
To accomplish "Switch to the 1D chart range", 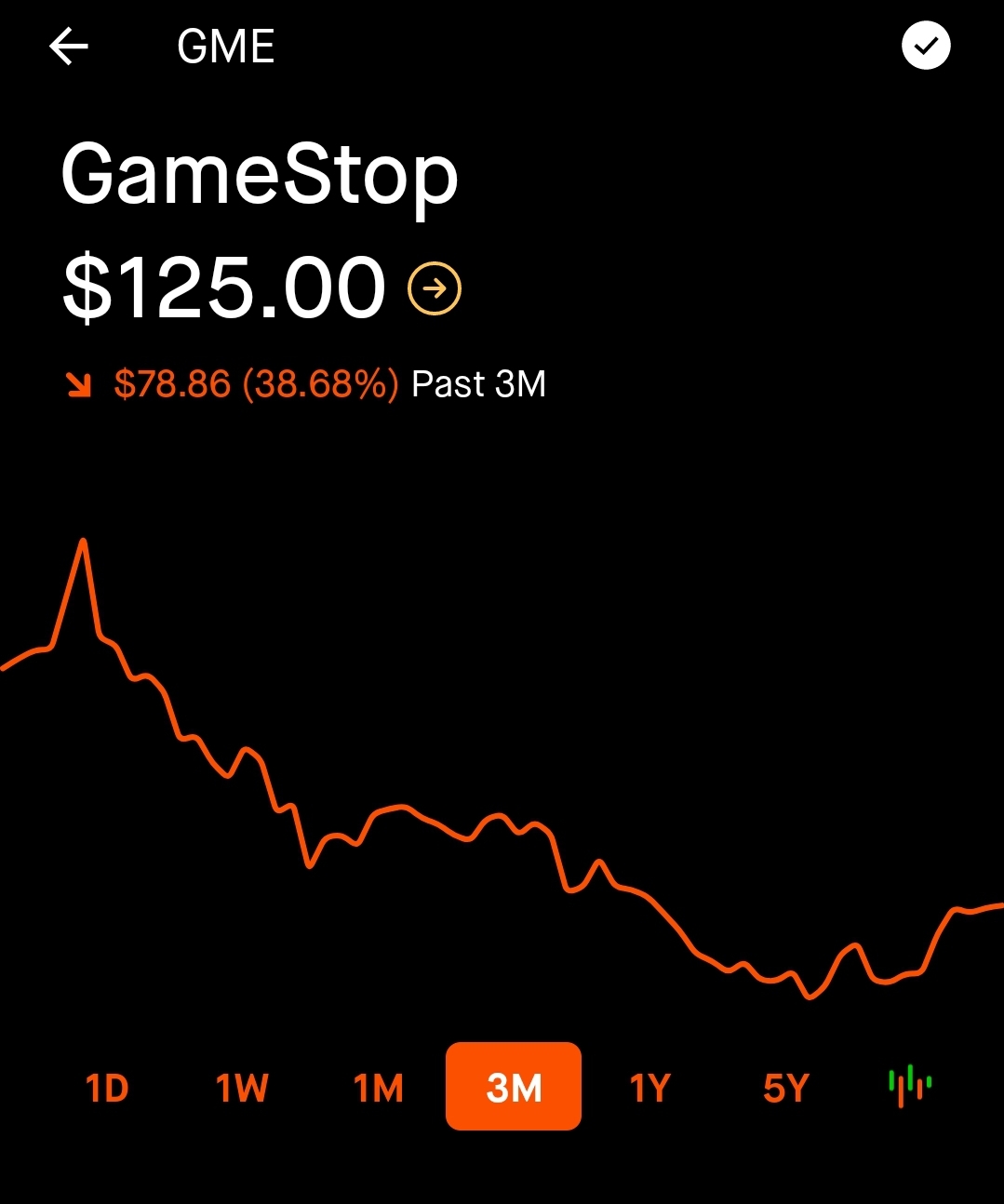I will click(106, 1087).
